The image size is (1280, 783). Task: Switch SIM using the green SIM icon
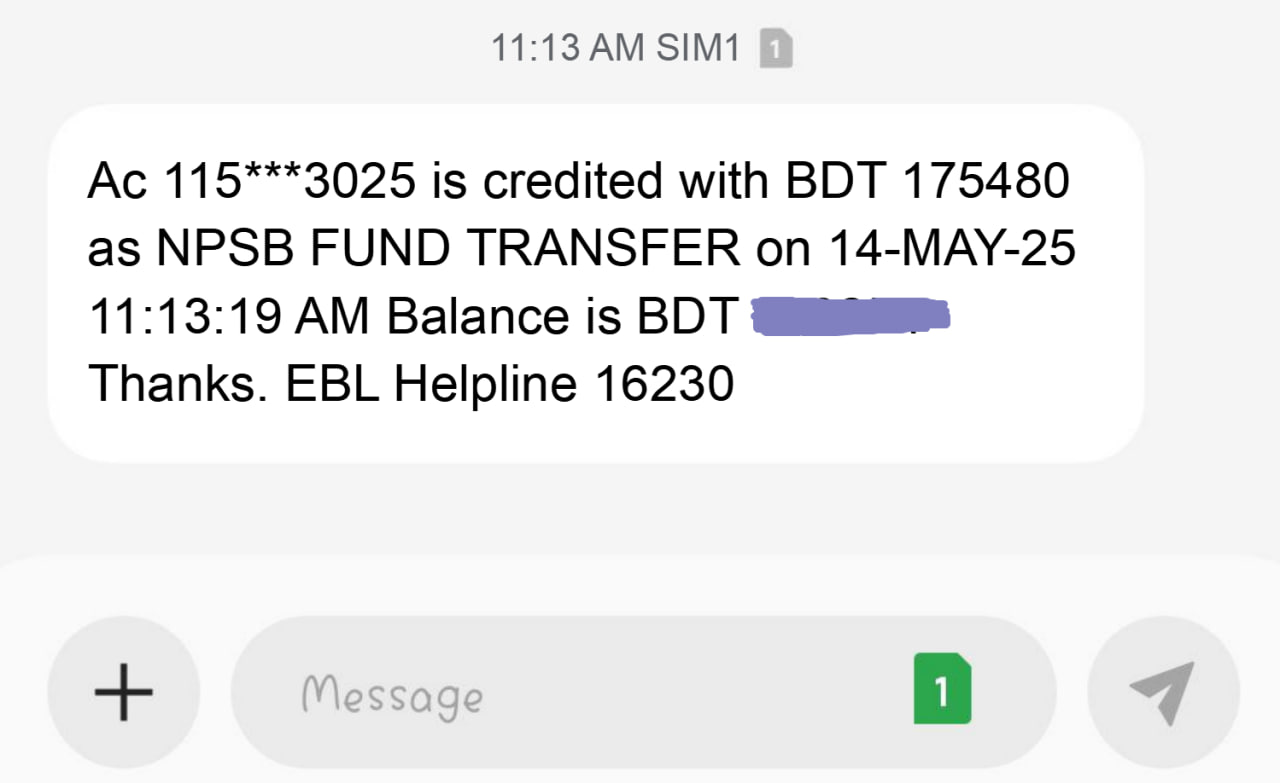941,689
